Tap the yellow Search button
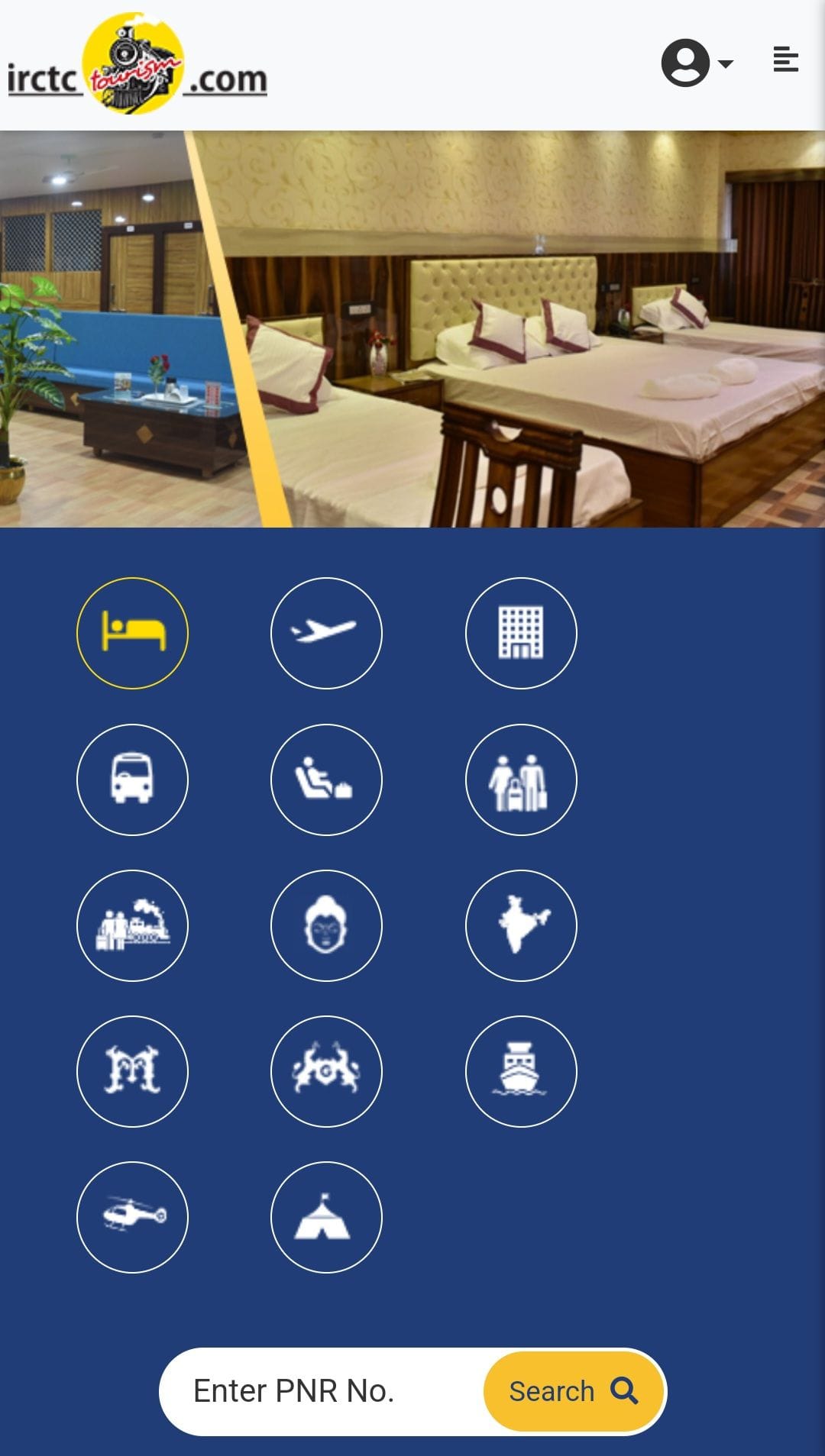 [573, 1391]
